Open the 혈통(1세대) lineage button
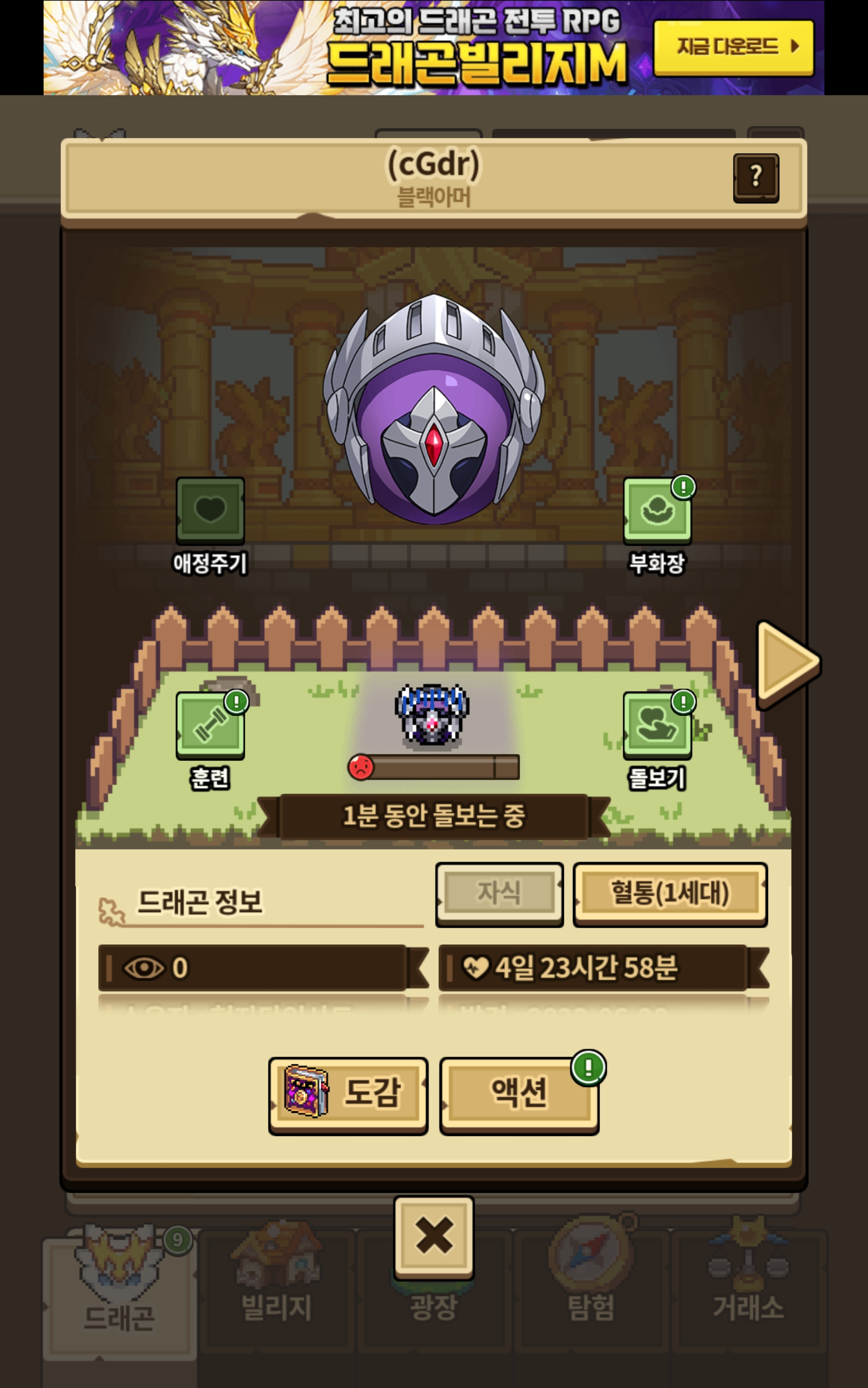Viewport: 868px width, 1388px height. coord(670,894)
